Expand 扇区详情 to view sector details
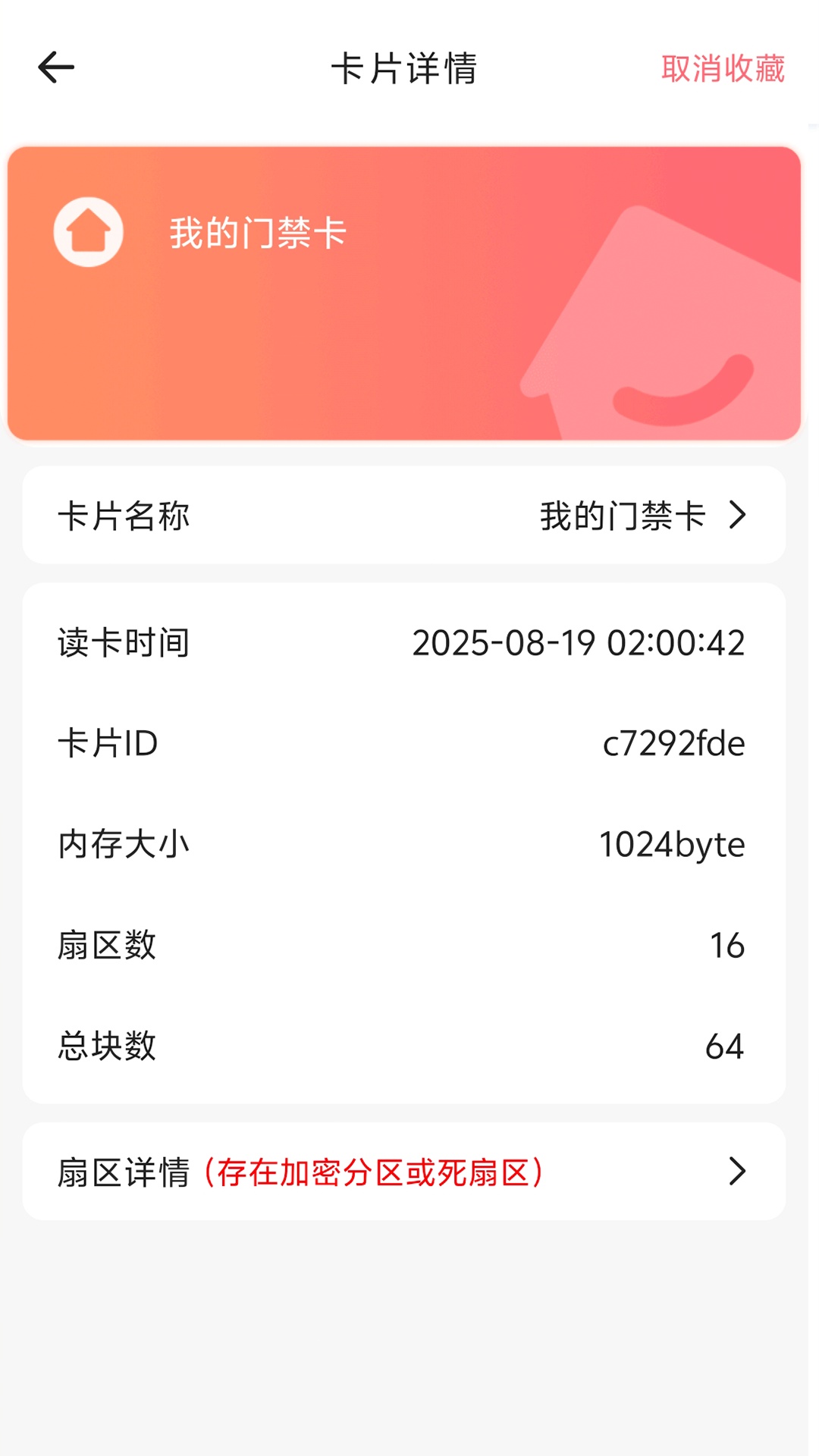Screen dimensions: 819x1456 tap(409, 1172)
